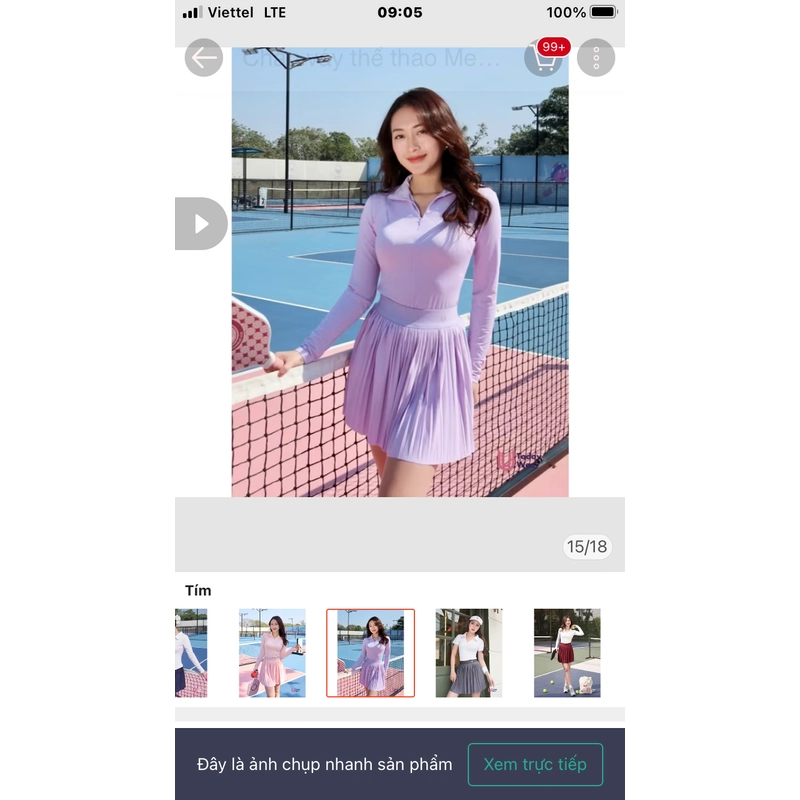Select the red skirt thumbnail

(567, 653)
